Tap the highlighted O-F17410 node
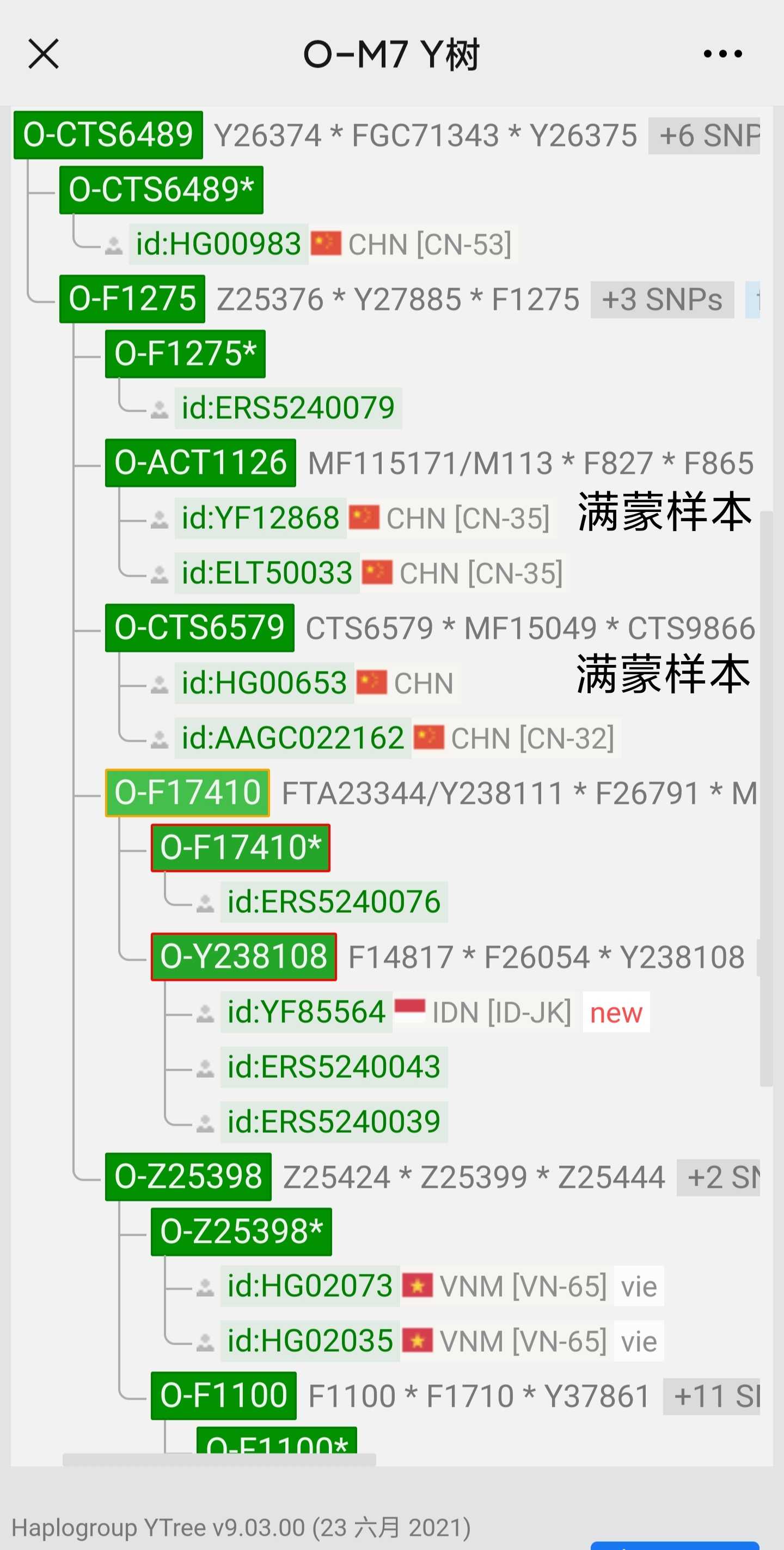Screen dimensions: 784x1550 (x=187, y=792)
